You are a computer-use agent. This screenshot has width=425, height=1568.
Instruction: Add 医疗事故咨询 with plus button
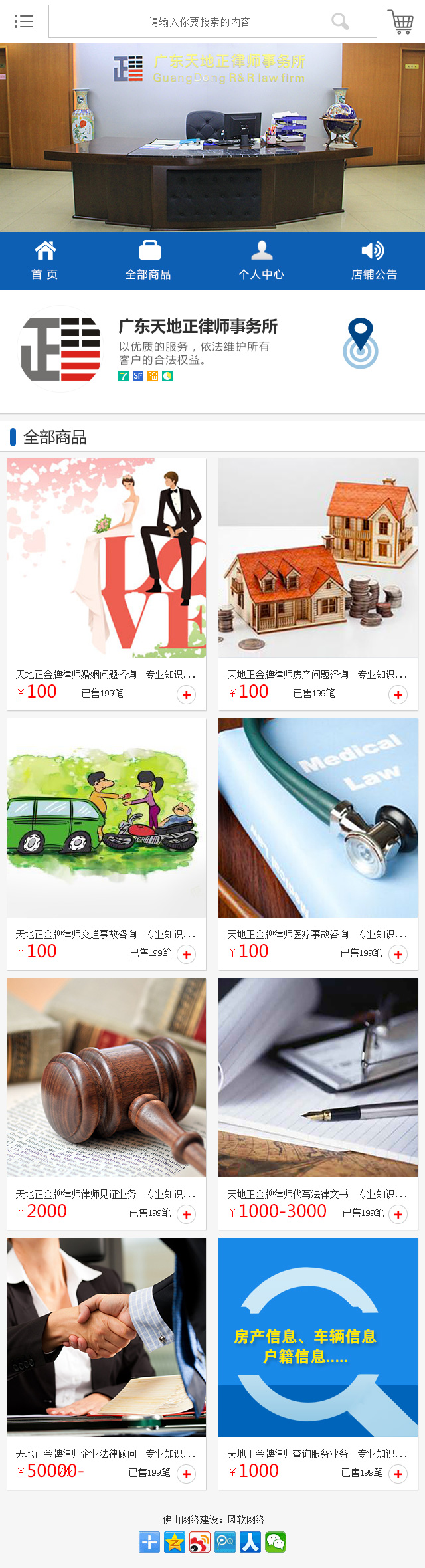pos(398,955)
